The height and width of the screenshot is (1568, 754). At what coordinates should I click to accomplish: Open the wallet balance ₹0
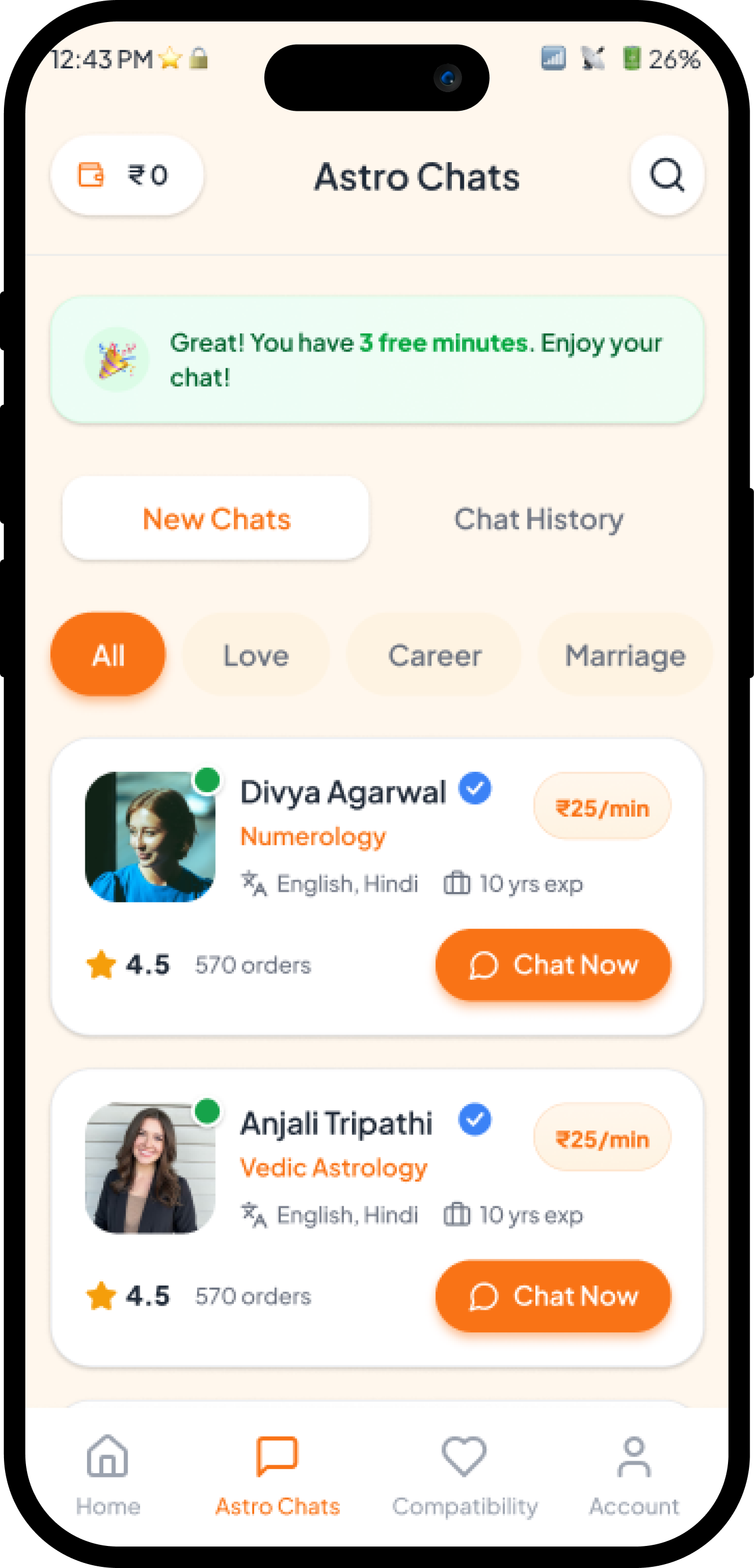click(x=127, y=175)
